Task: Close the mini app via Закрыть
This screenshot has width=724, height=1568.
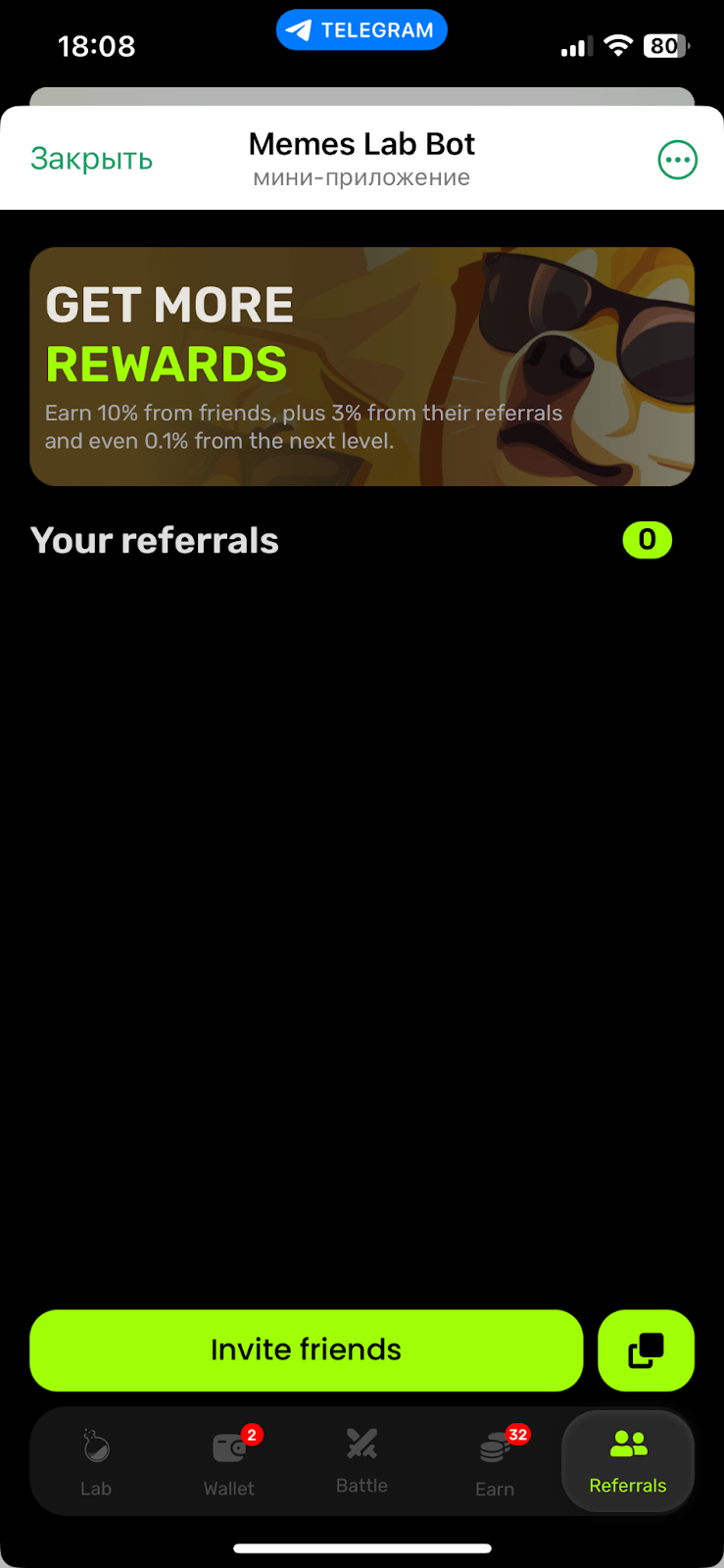Action: (x=91, y=159)
